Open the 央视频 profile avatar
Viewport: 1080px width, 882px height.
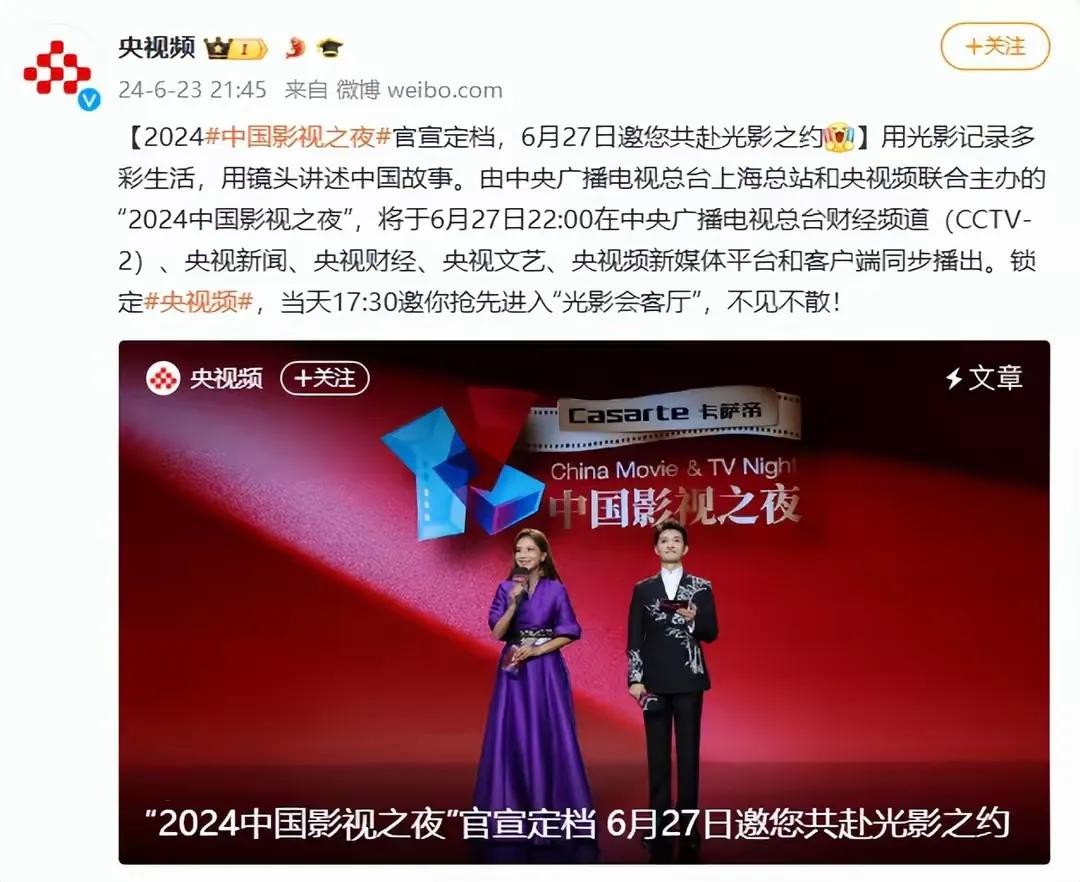tap(58, 70)
